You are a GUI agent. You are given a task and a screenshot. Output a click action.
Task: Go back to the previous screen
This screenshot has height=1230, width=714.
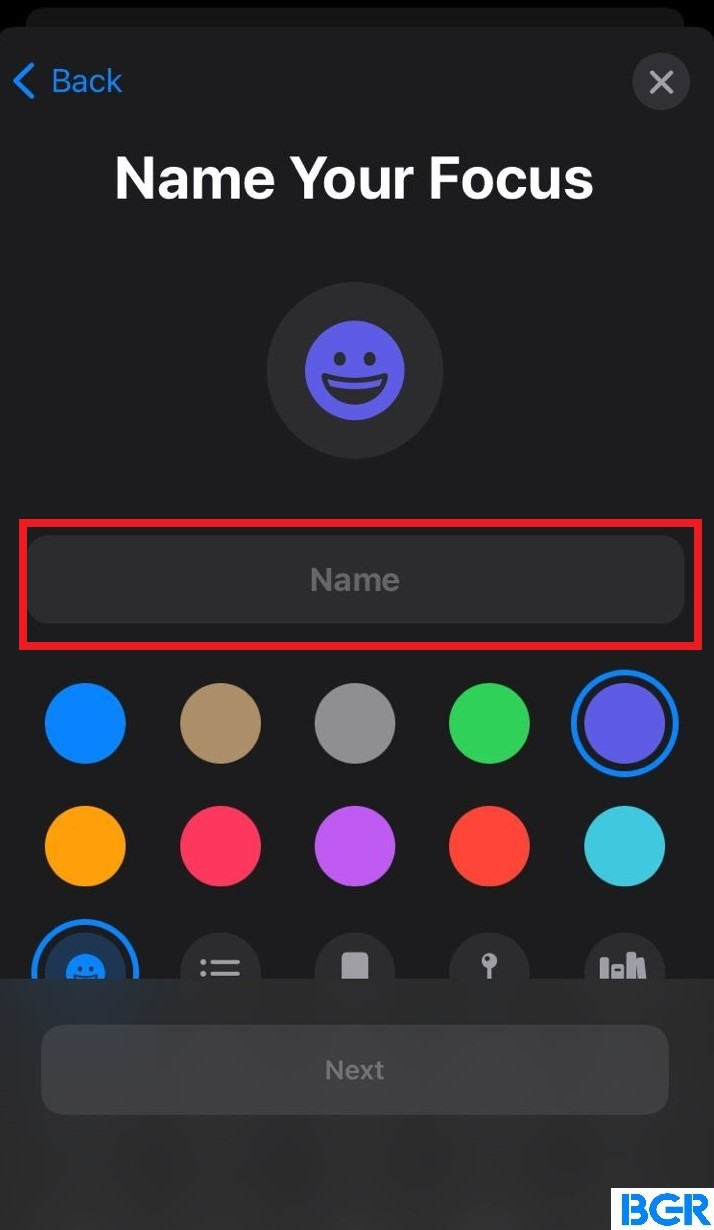click(67, 80)
